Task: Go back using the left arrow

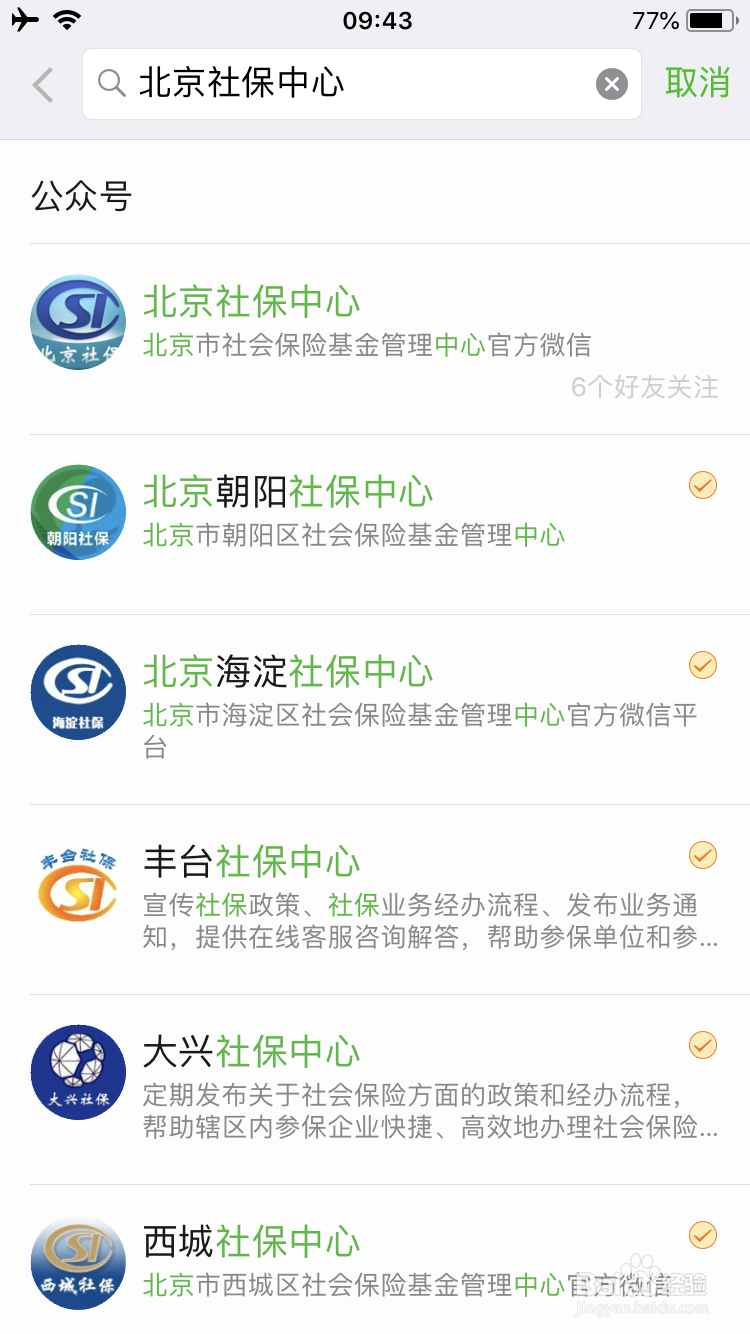Action: tap(42, 85)
